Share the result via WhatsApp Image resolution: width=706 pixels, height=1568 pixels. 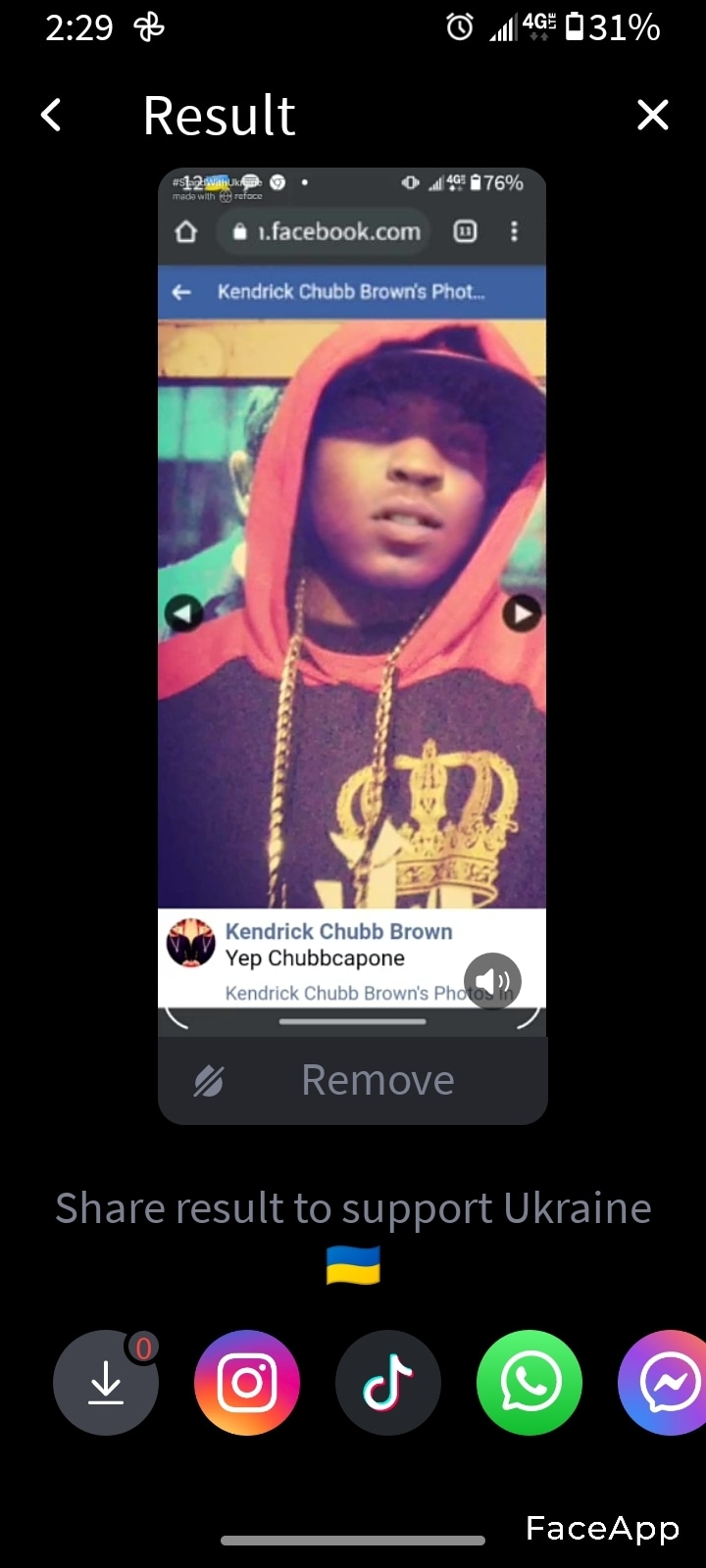(529, 1383)
